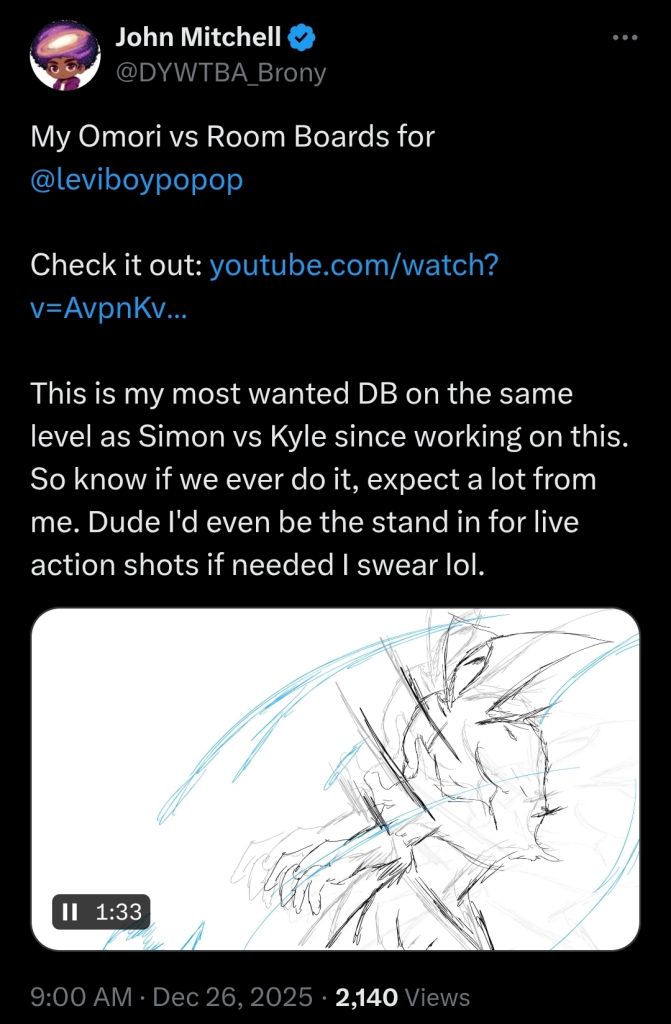Open John Mitchell's profile picture
Screen dimensions: 671x1024
coord(63,55)
